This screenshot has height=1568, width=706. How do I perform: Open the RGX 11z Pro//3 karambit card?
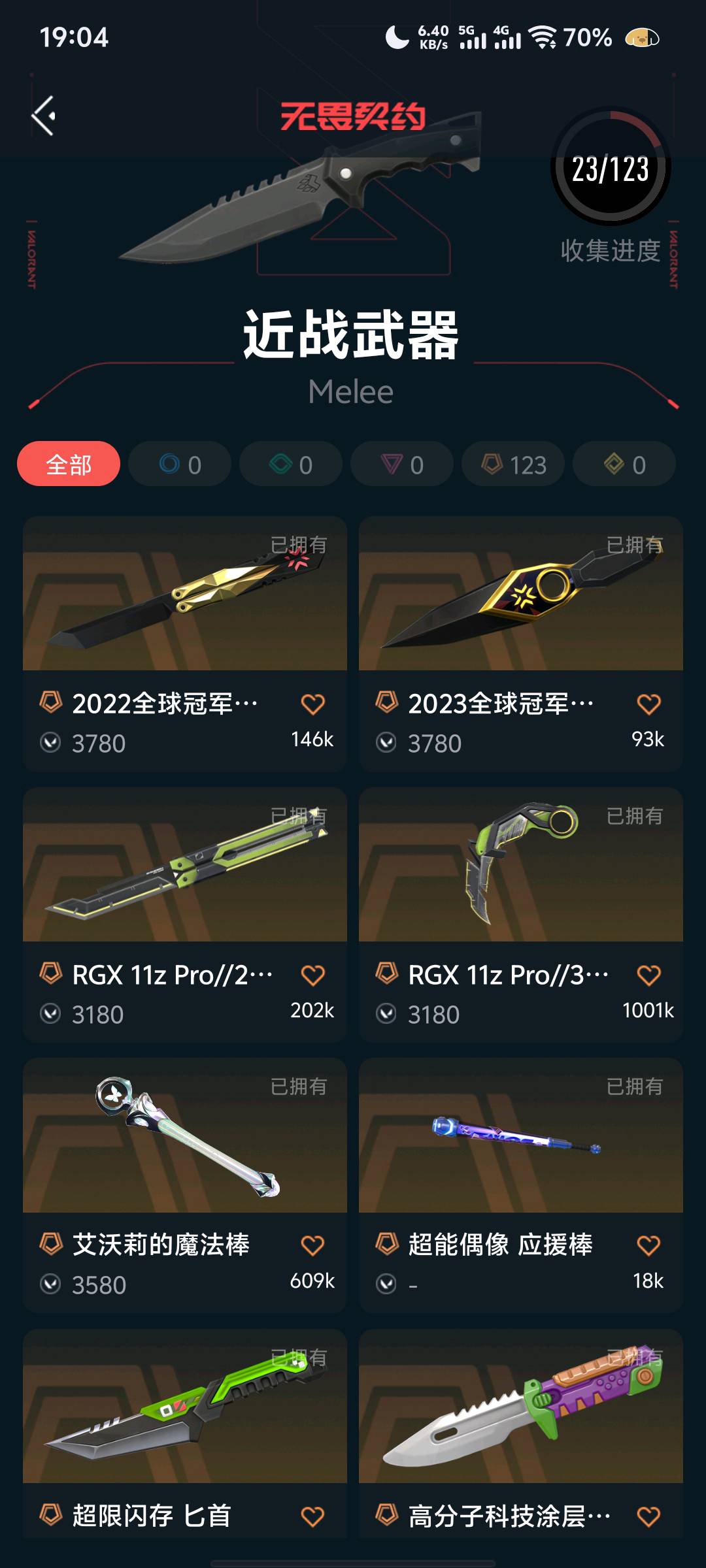(521, 866)
